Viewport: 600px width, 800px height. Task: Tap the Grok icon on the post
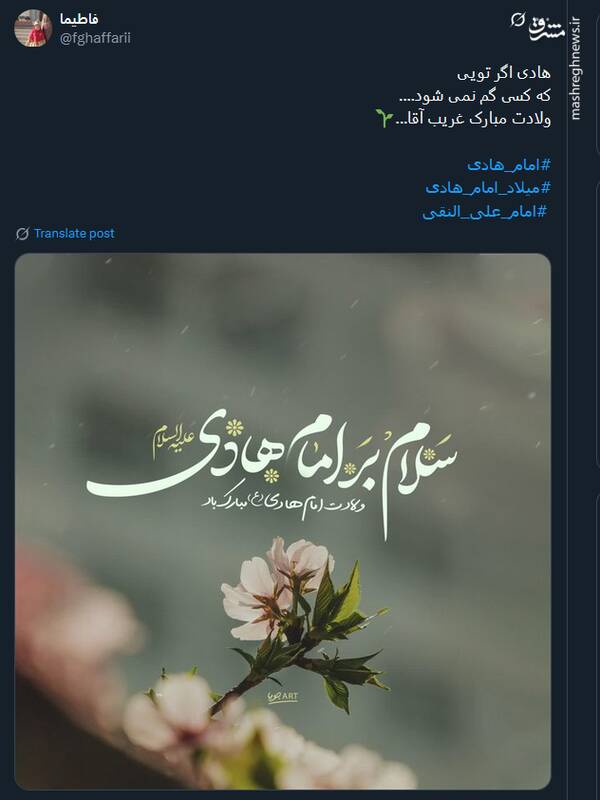click(517, 20)
